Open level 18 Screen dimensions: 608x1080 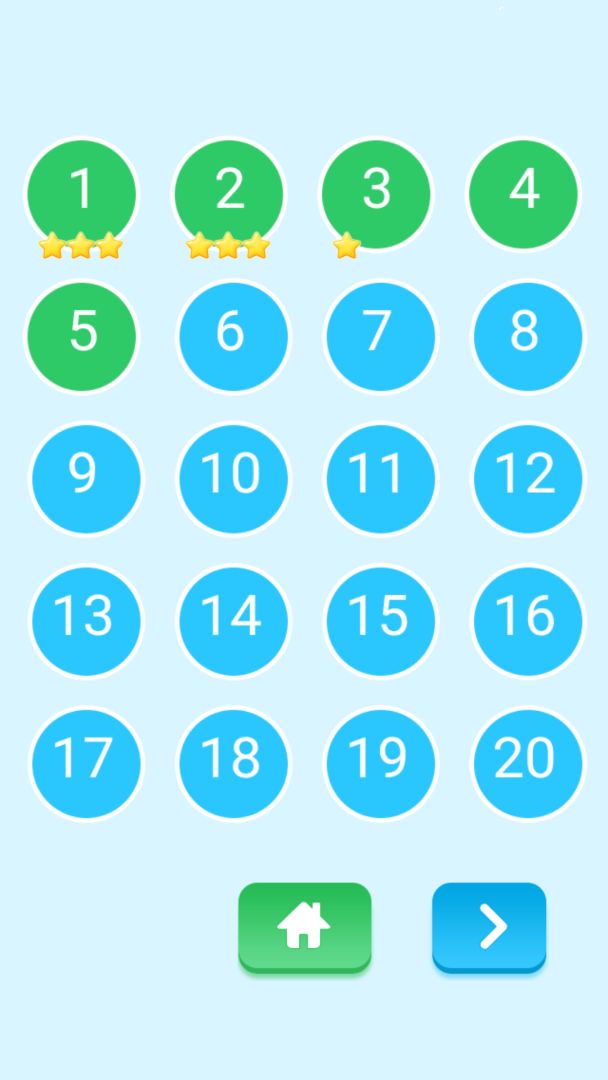click(233, 763)
